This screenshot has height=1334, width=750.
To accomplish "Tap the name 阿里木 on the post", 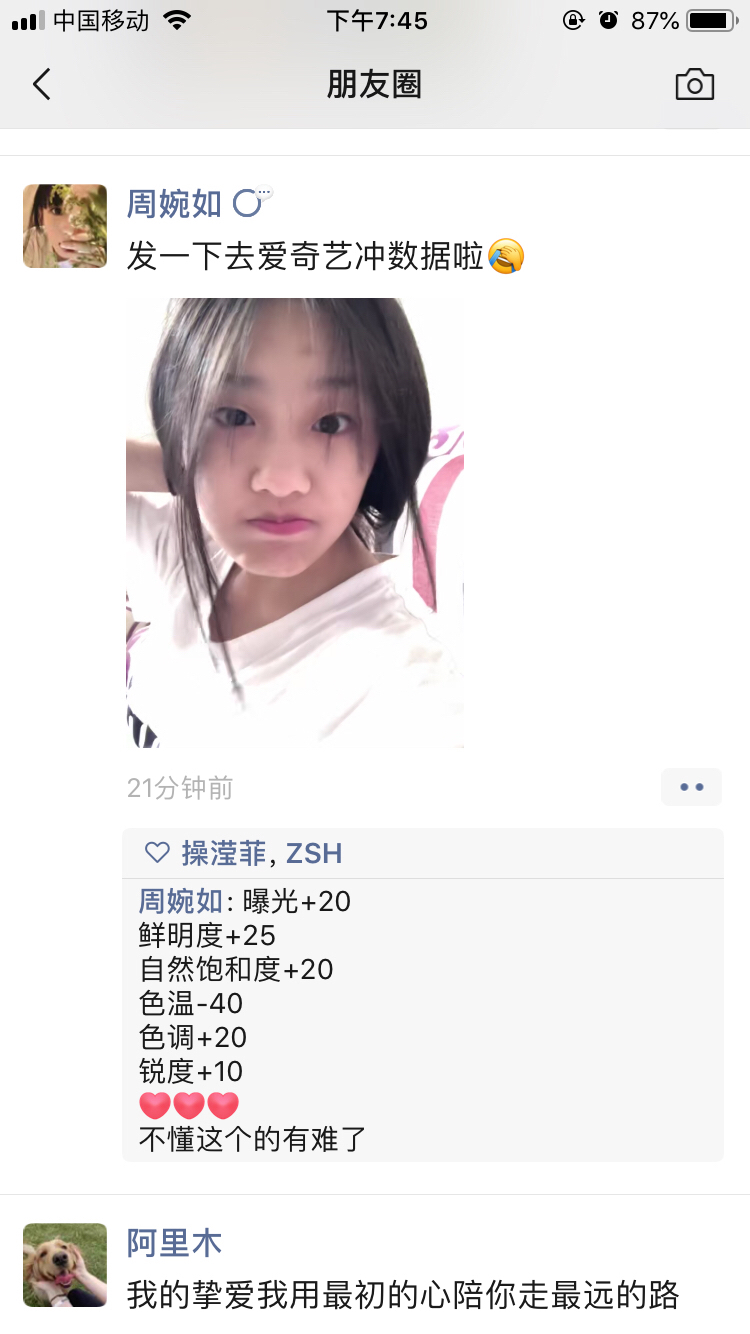I will click(x=174, y=1243).
